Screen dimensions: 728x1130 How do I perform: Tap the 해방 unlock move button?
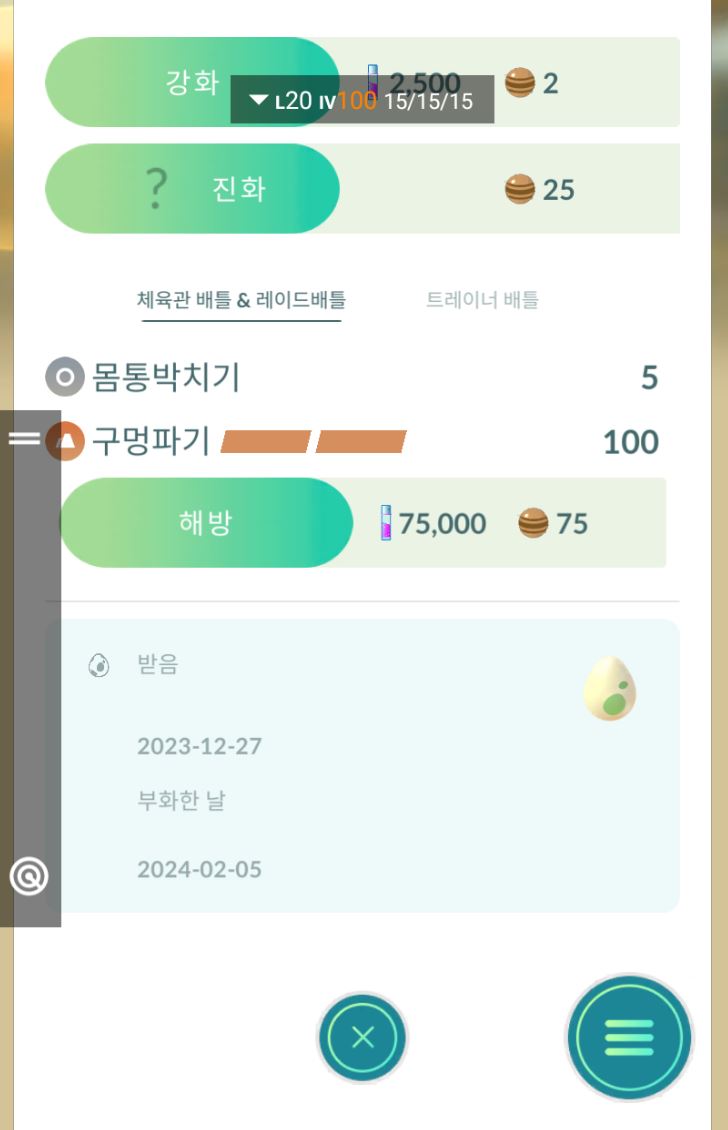pyautogui.click(x=206, y=523)
